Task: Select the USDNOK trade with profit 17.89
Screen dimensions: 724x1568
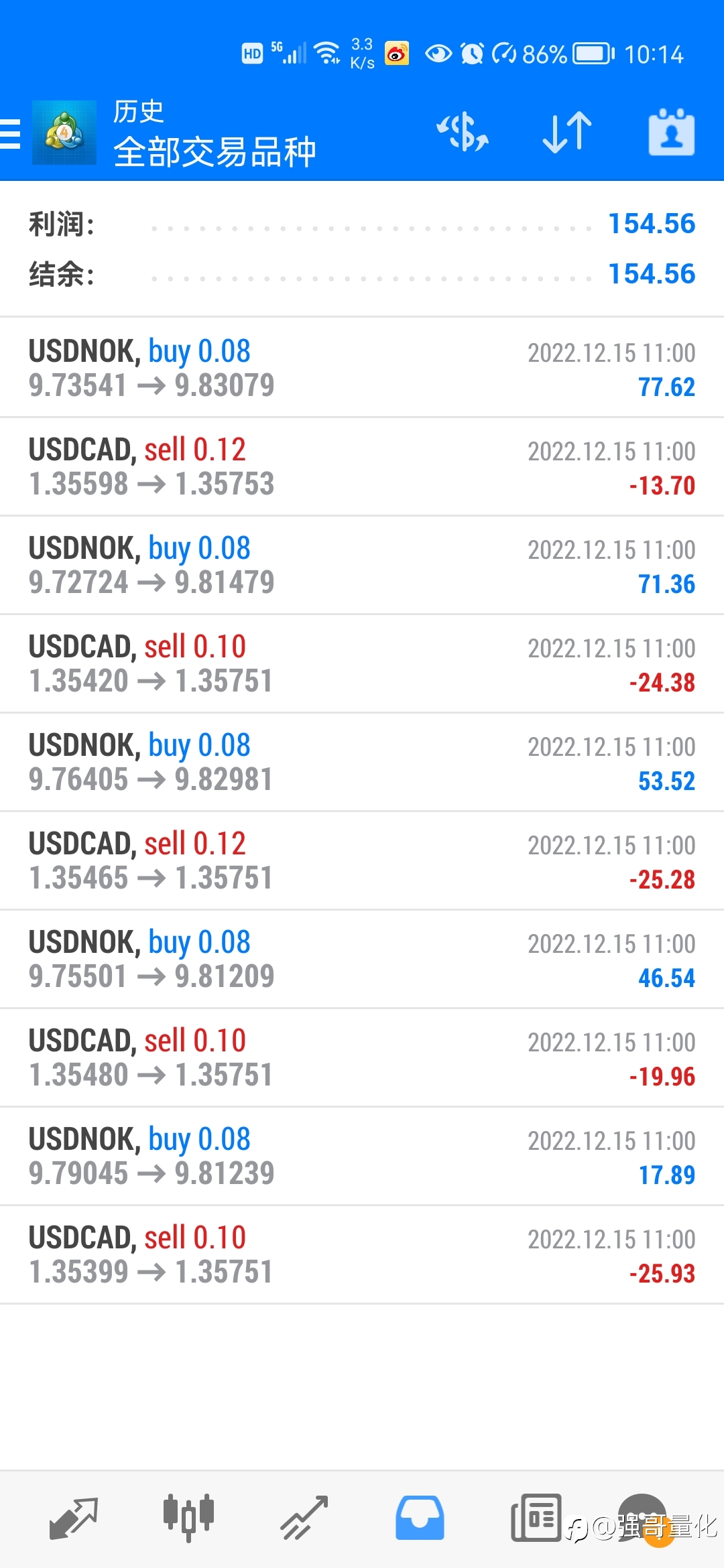Action: (x=362, y=1156)
